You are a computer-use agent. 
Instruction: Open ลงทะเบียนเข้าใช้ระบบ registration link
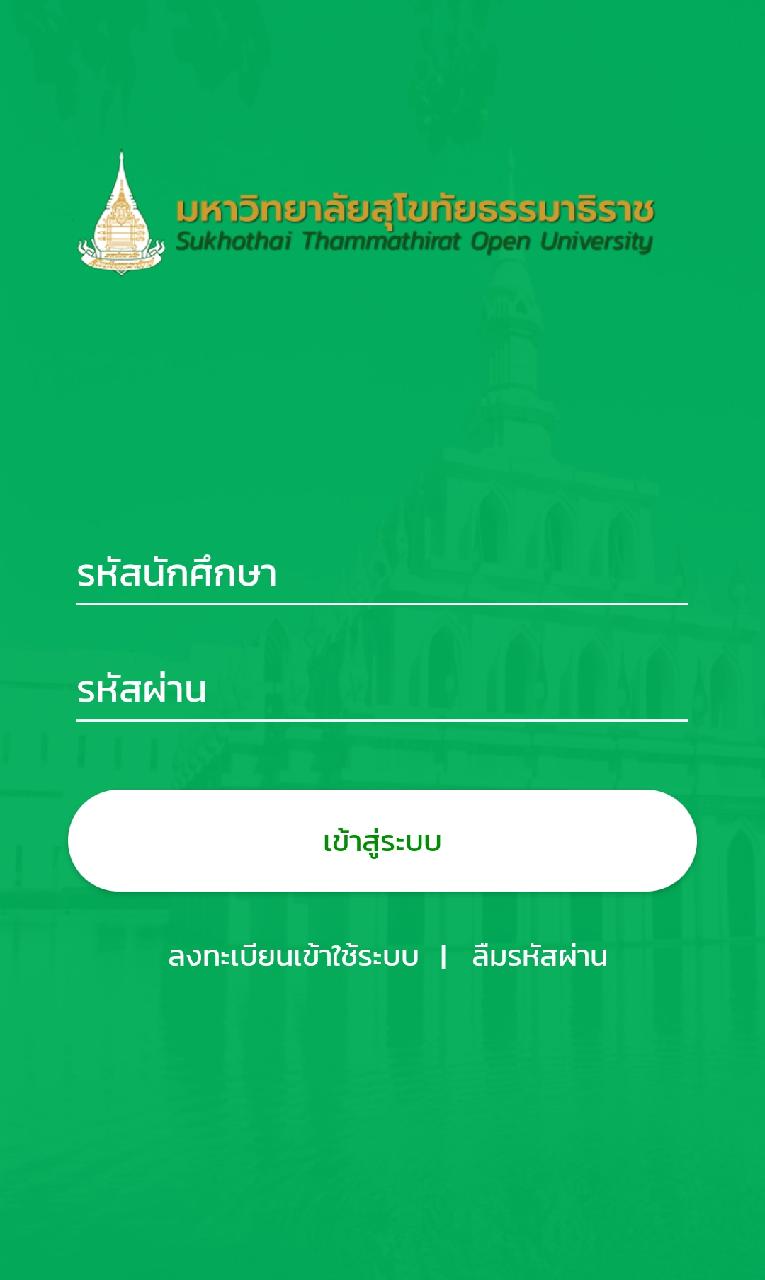293,956
